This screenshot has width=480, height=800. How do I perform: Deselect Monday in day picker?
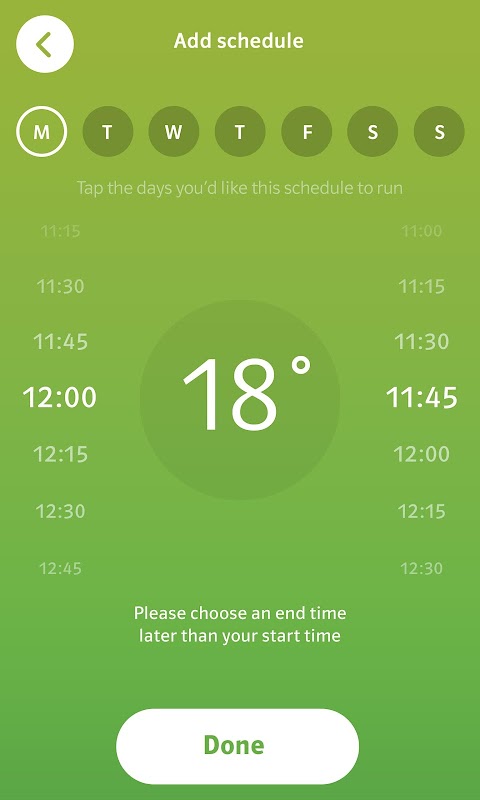pyautogui.click(x=41, y=132)
